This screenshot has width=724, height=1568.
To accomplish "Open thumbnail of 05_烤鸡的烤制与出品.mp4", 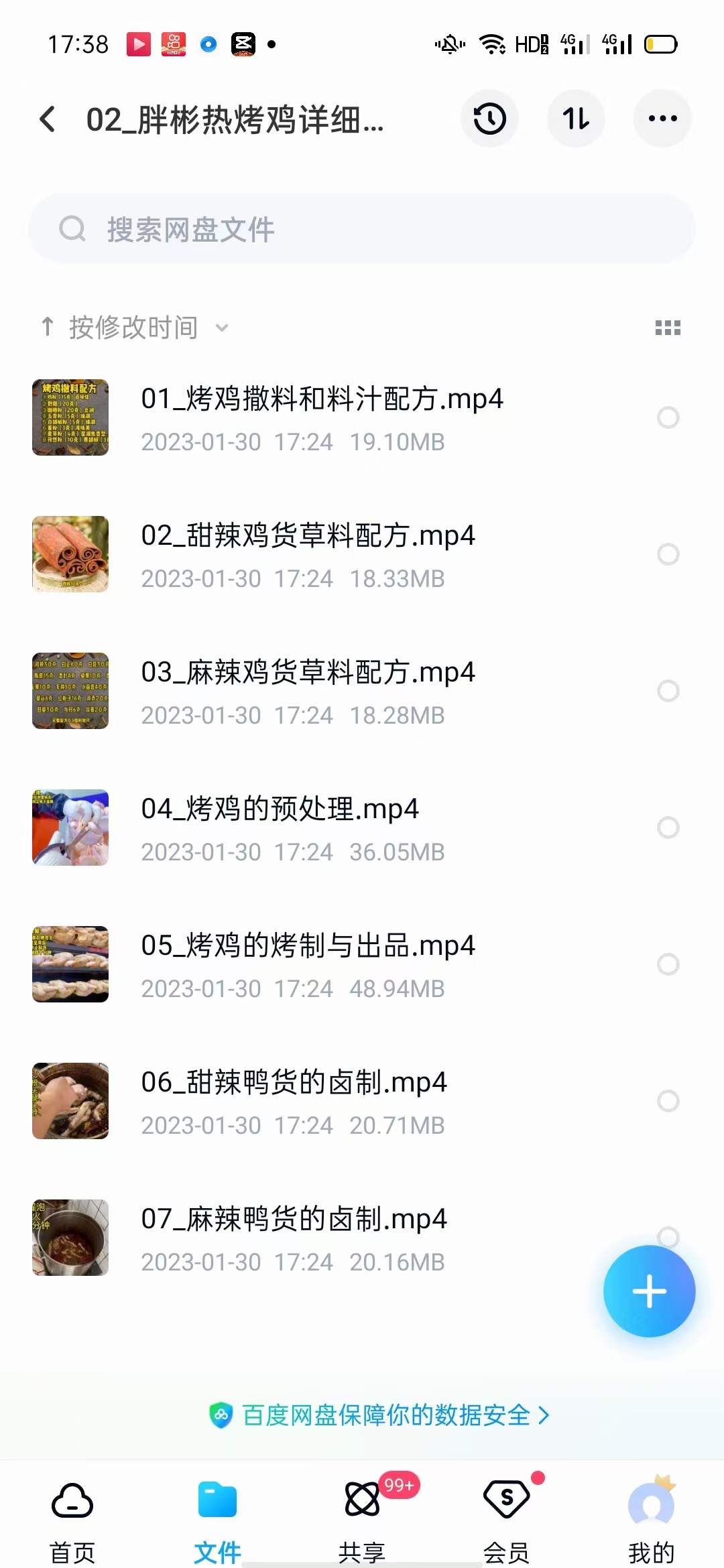I will pyautogui.click(x=70, y=965).
